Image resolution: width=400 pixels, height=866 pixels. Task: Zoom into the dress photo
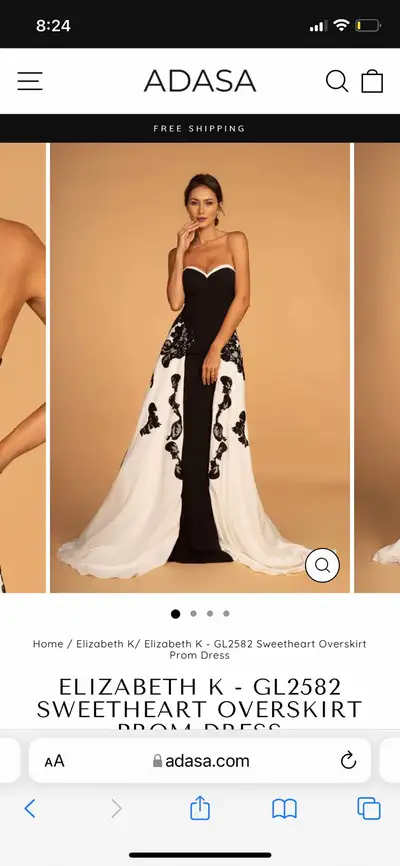pyautogui.click(x=322, y=565)
